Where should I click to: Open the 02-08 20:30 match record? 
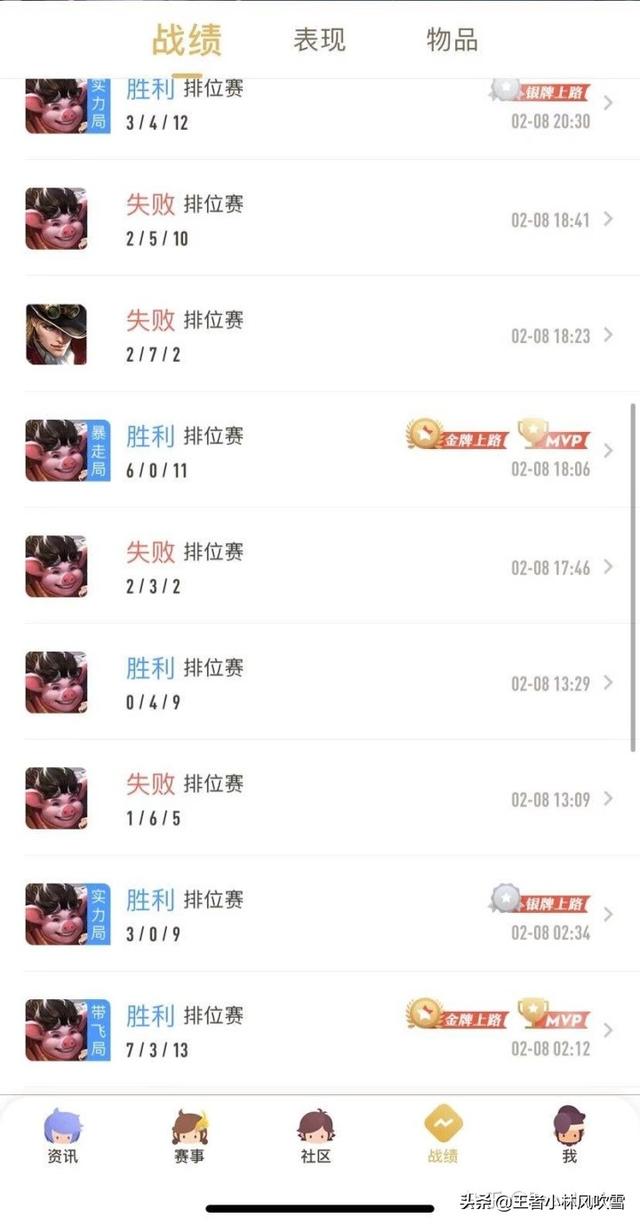[320, 106]
